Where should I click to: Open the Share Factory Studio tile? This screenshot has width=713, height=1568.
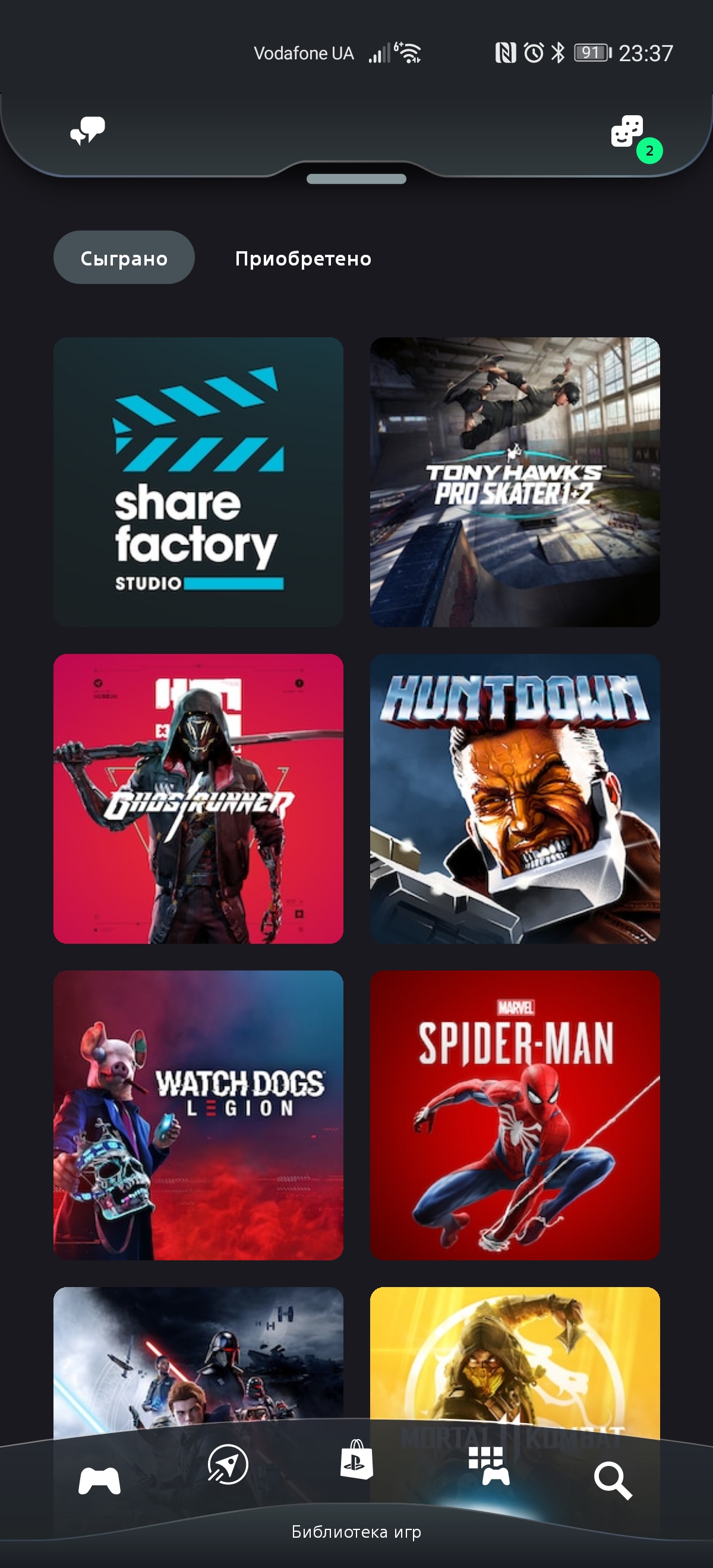pos(198,482)
